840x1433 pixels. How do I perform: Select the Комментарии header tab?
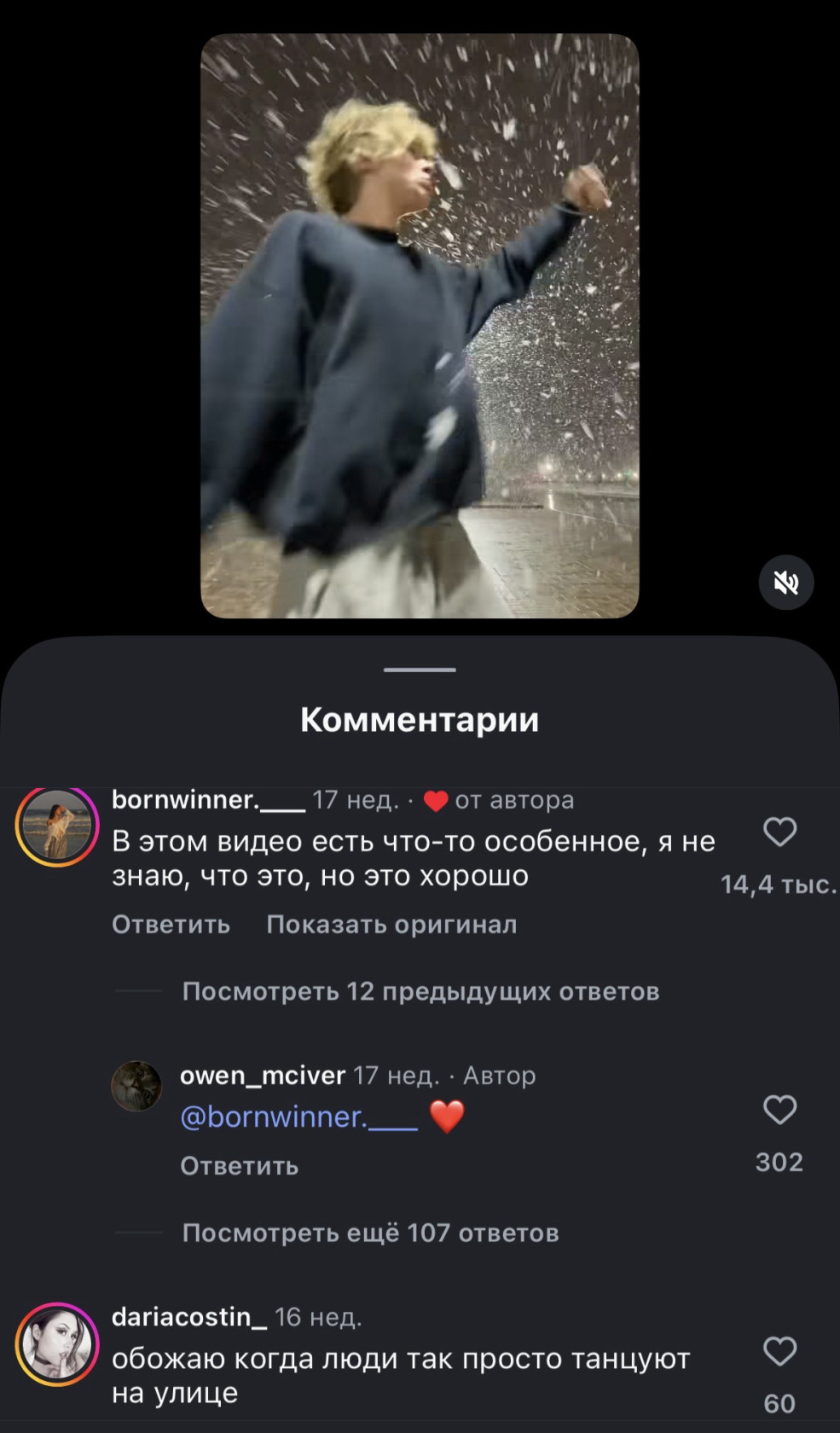(x=420, y=721)
